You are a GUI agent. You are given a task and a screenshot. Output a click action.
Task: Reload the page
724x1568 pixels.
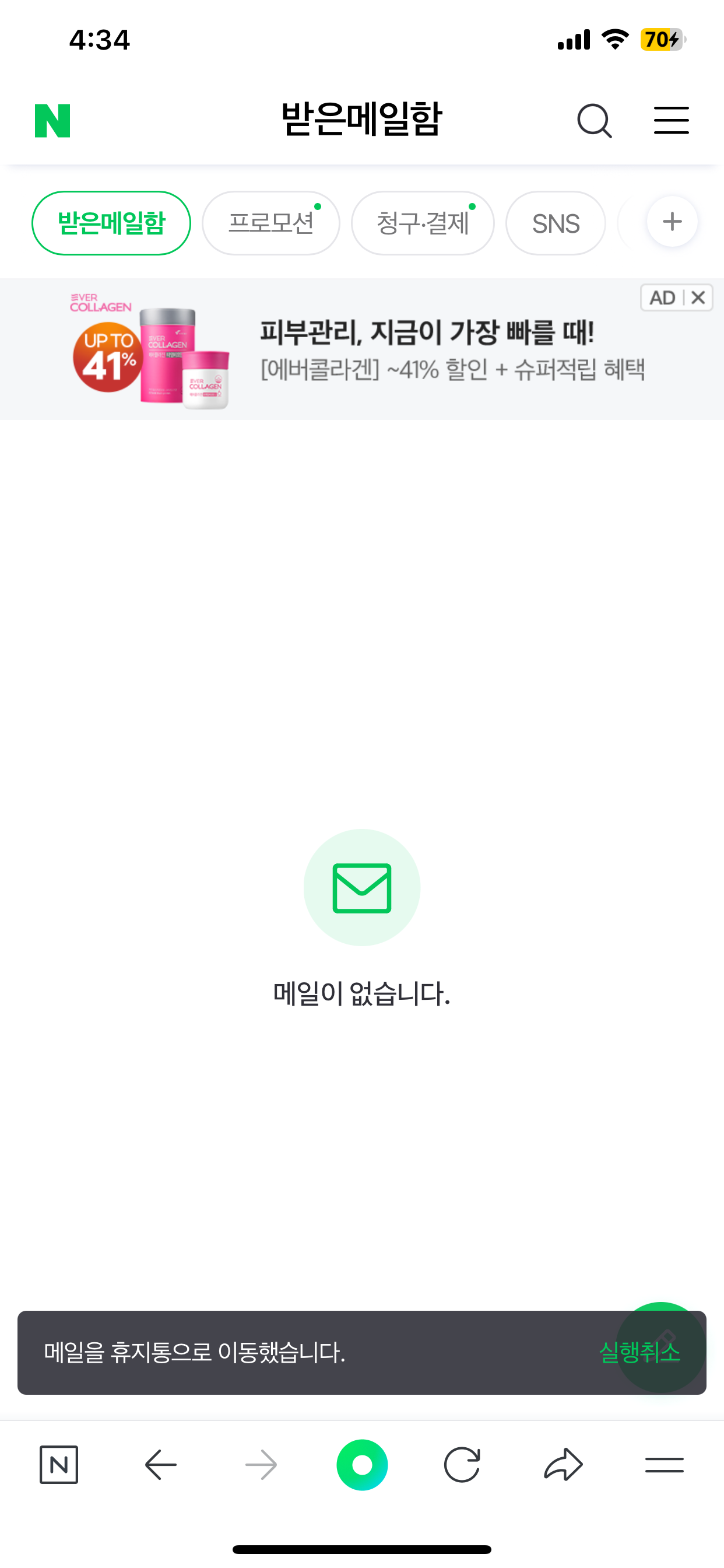[462, 1465]
